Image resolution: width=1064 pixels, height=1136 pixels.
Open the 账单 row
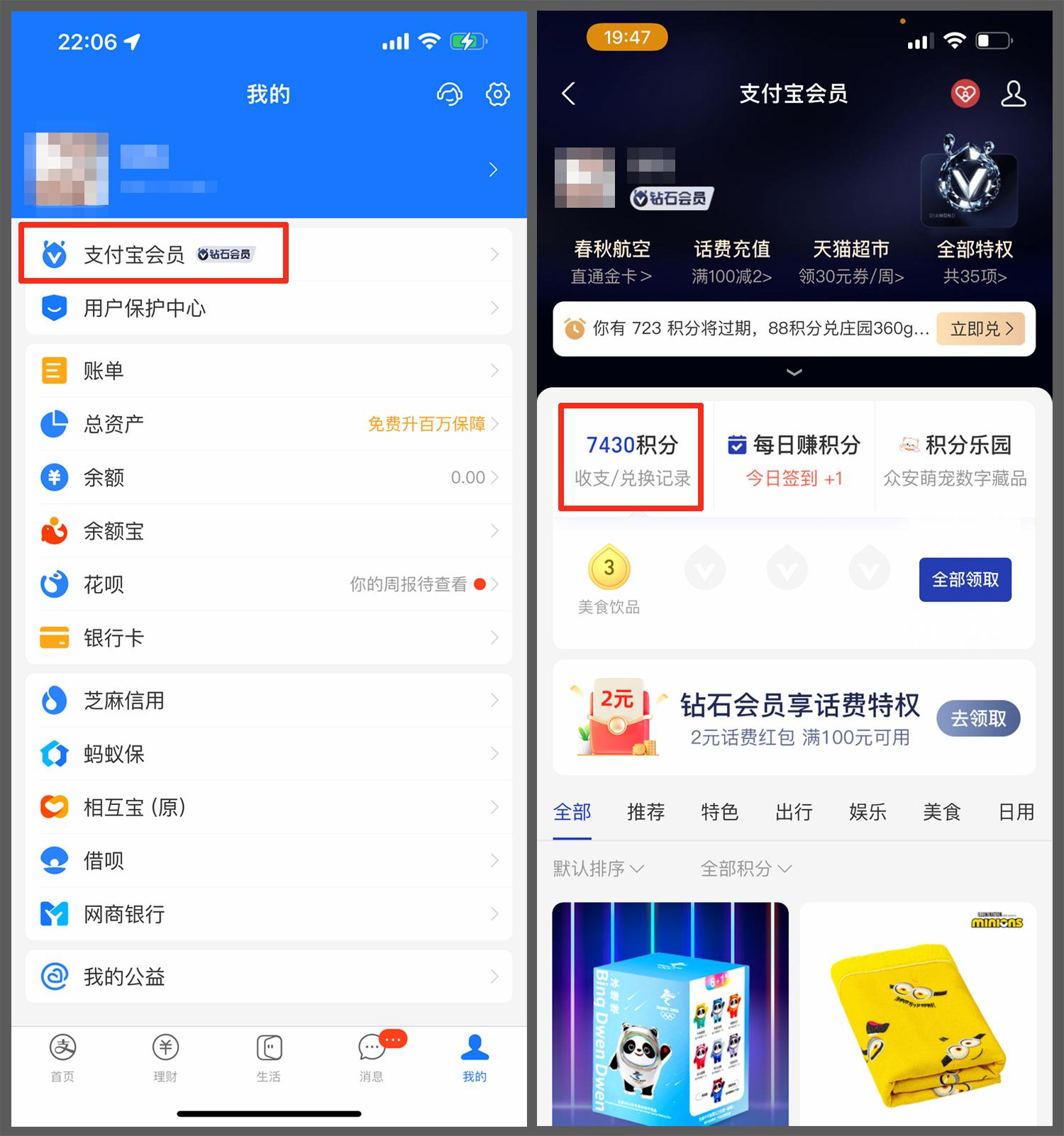point(269,370)
